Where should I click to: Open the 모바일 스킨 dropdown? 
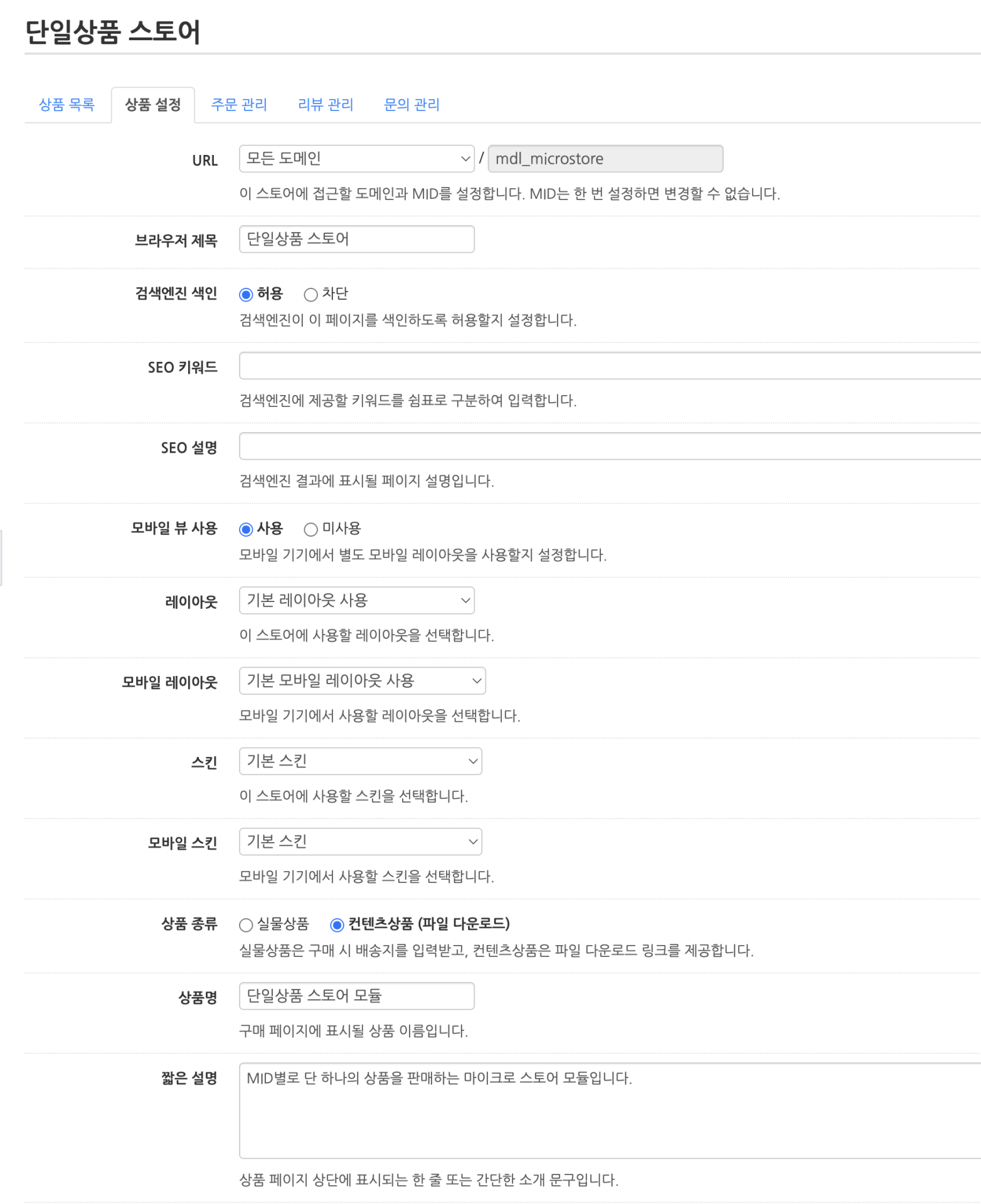click(360, 841)
